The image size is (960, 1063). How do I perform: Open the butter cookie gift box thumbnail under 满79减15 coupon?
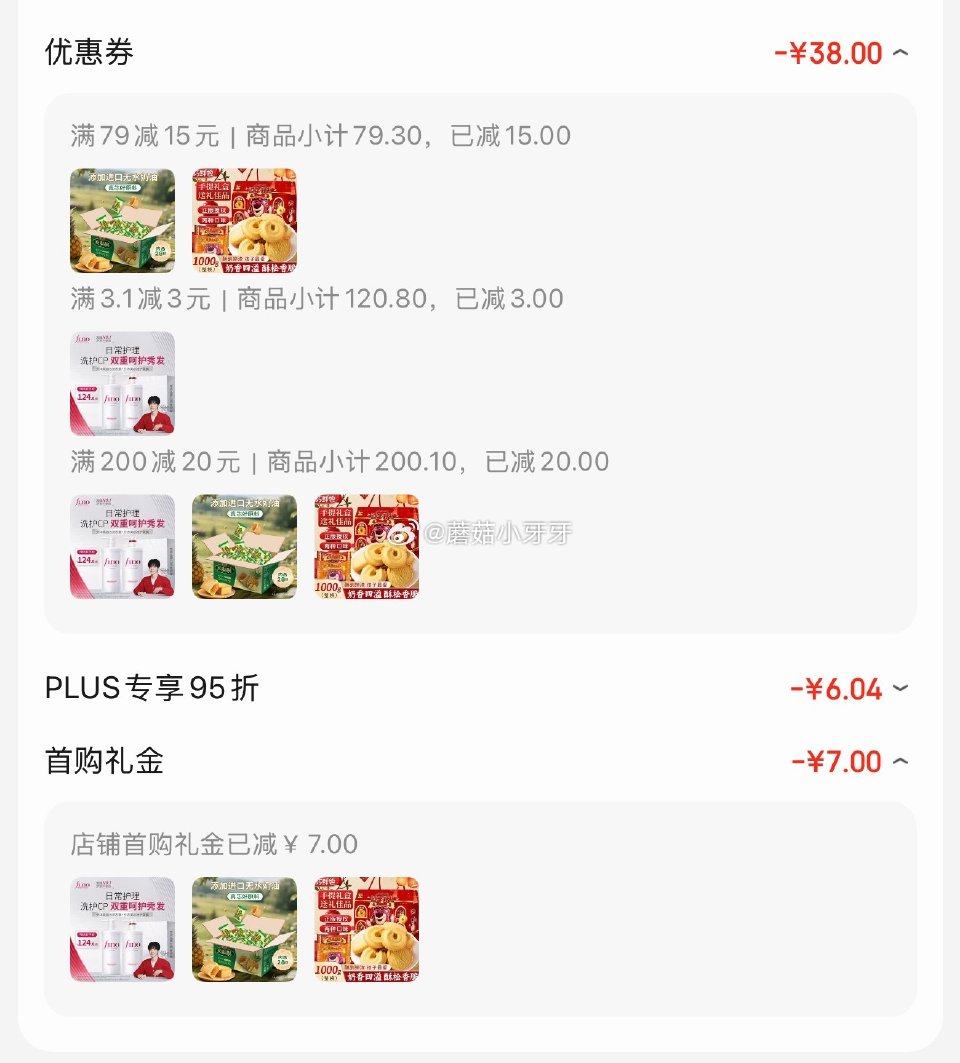244,220
